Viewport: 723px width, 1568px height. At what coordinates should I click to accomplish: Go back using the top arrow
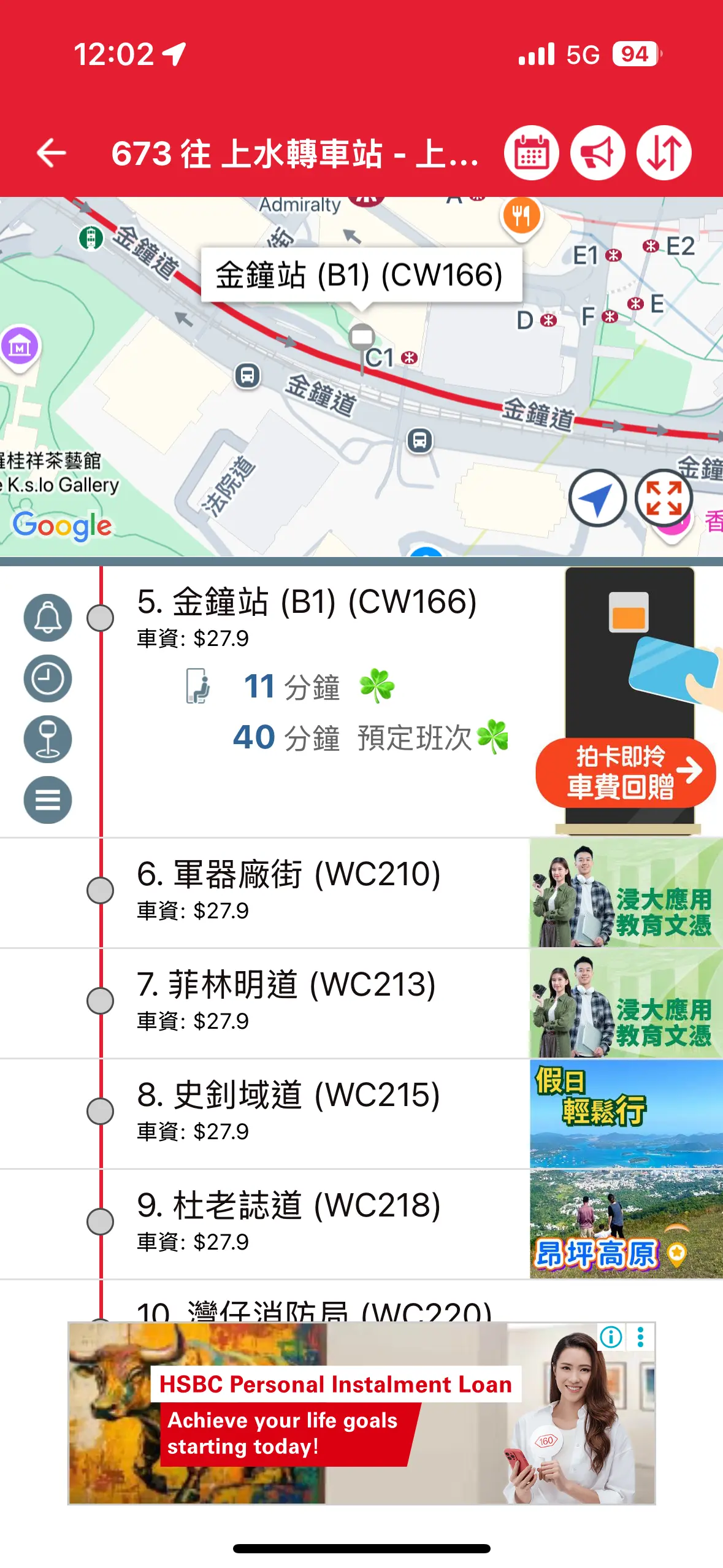[x=52, y=153]
